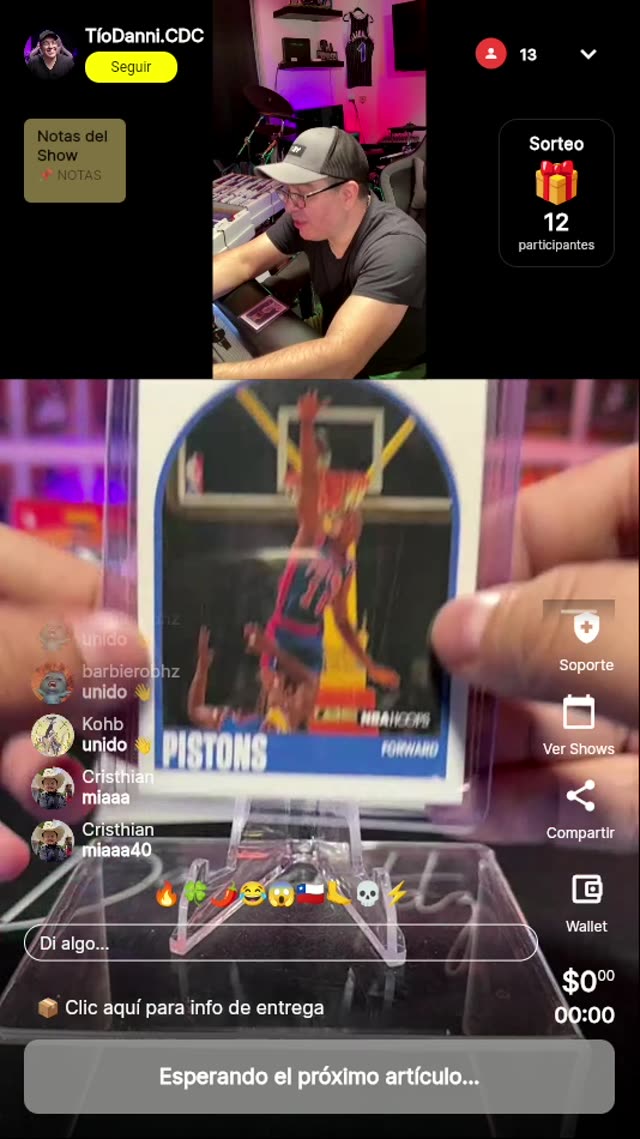Join the Sorteo giveaway

pyautogui.click(x=556, y=193)
